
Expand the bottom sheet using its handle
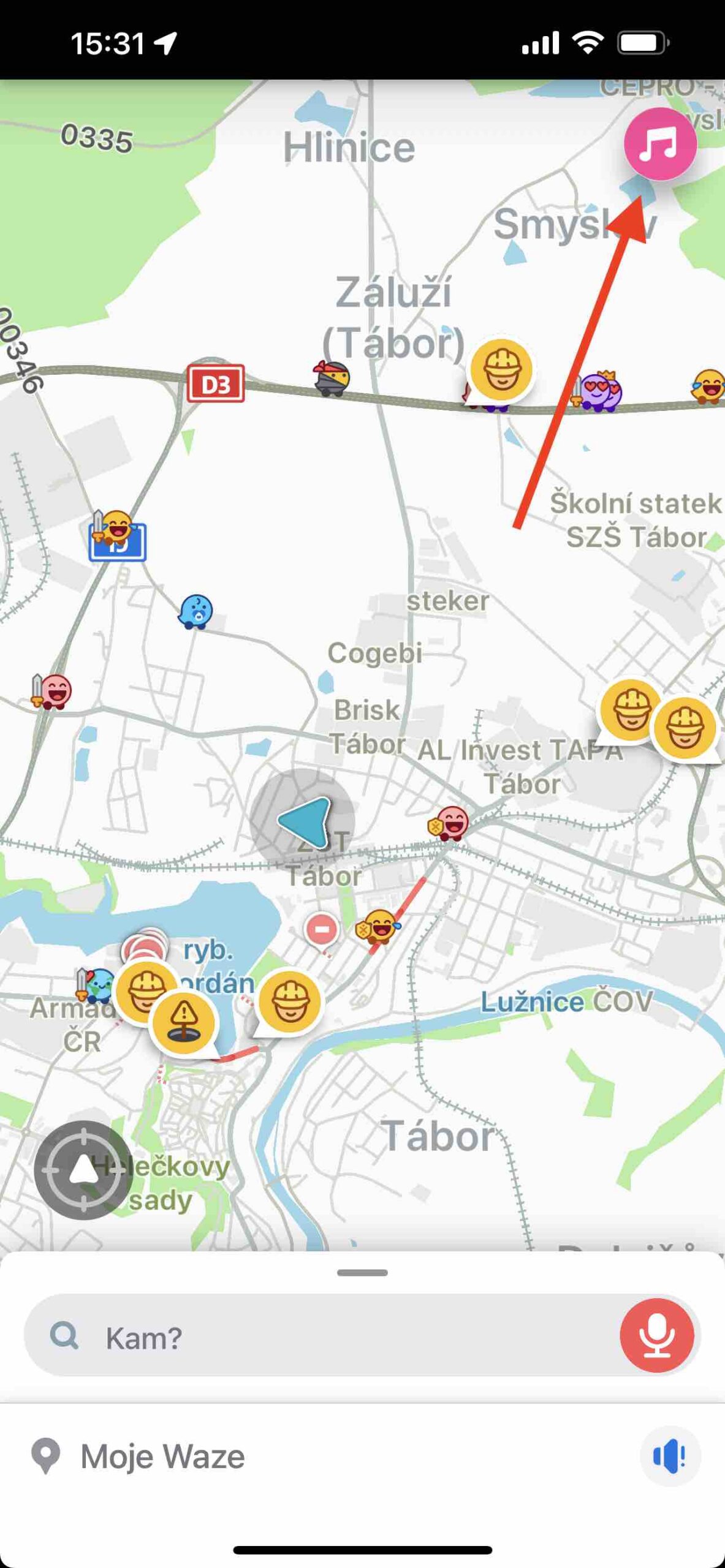click(362, 1273)
